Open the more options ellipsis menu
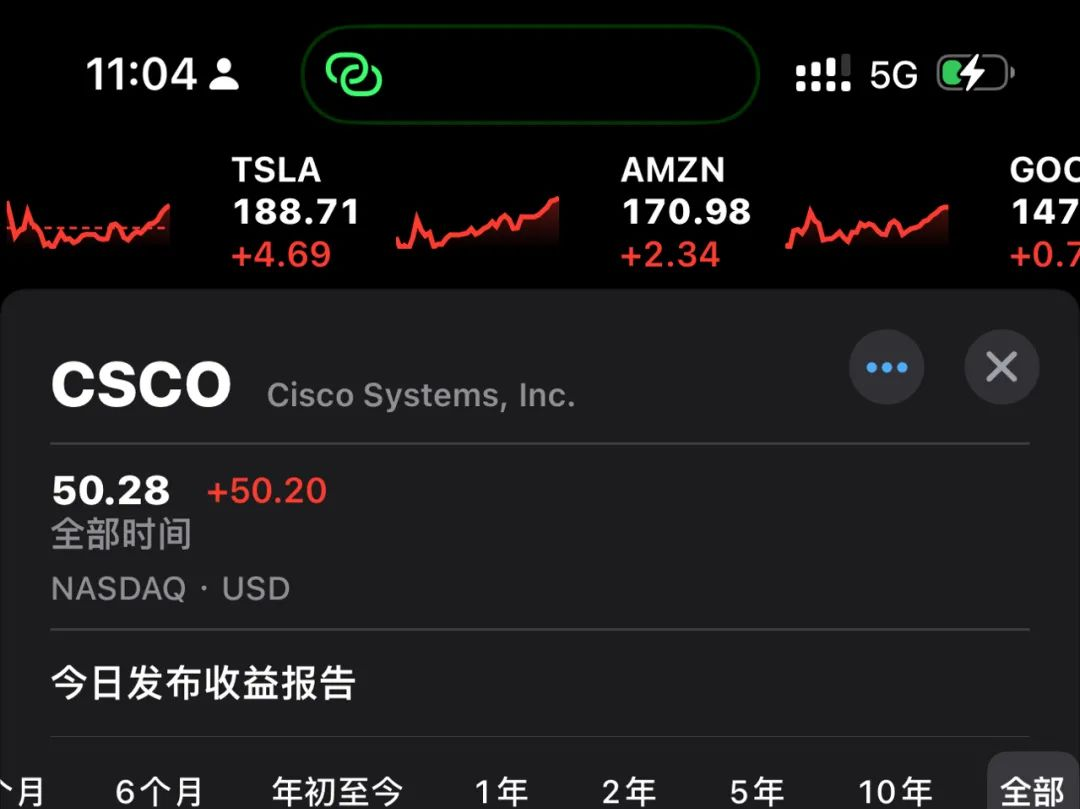The width and height of the screenshot is (1080, 809). [x=886, y=367]
